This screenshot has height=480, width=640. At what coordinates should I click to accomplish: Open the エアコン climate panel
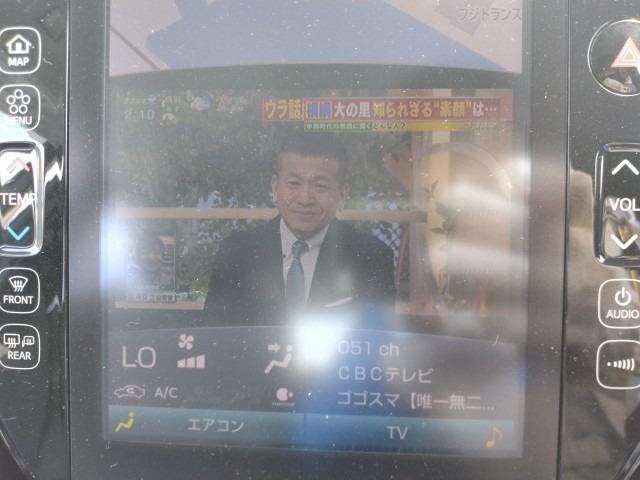(x=215, y=425)
